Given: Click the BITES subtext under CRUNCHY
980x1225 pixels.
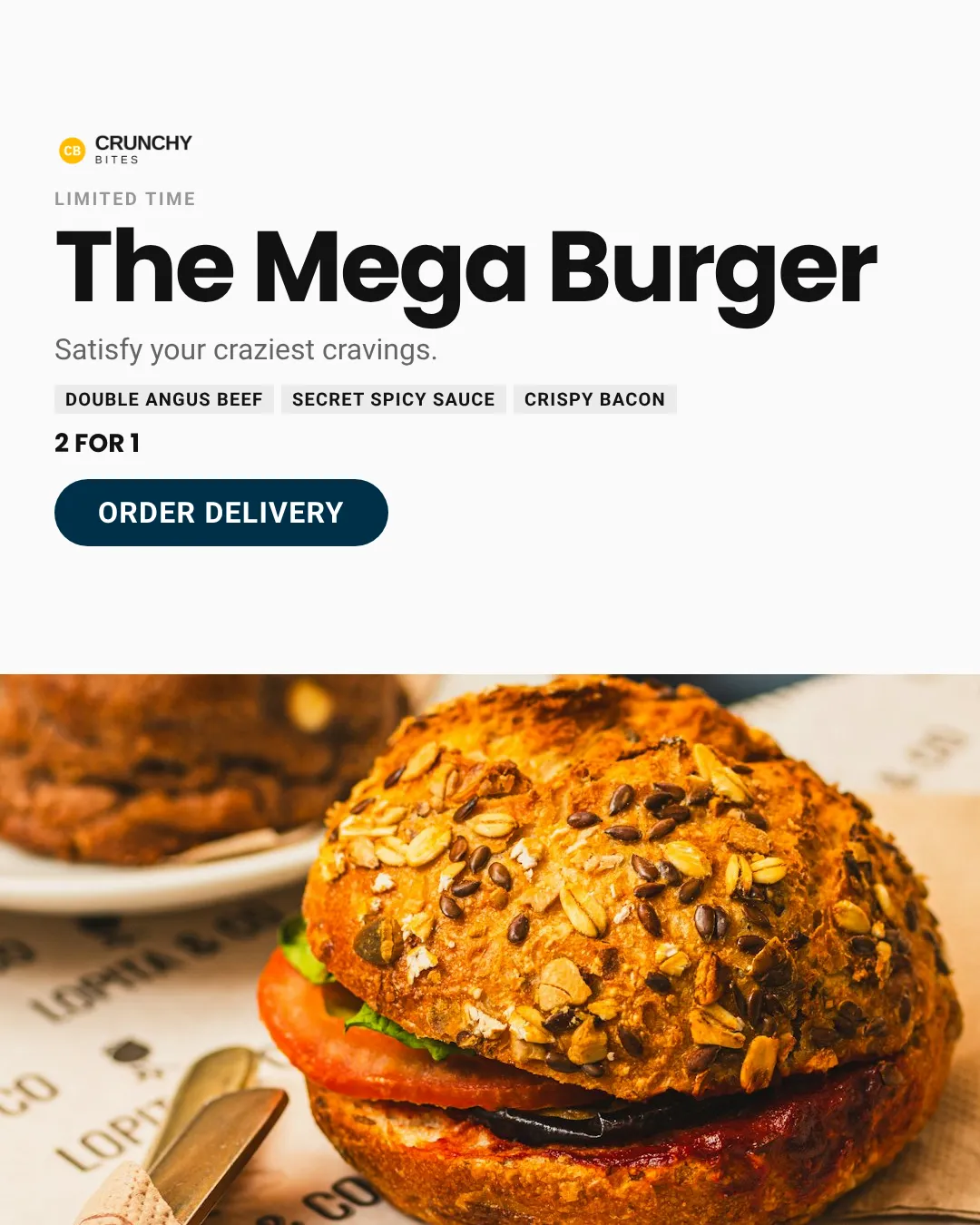Looking at the screenshot, I should [116, 159].
